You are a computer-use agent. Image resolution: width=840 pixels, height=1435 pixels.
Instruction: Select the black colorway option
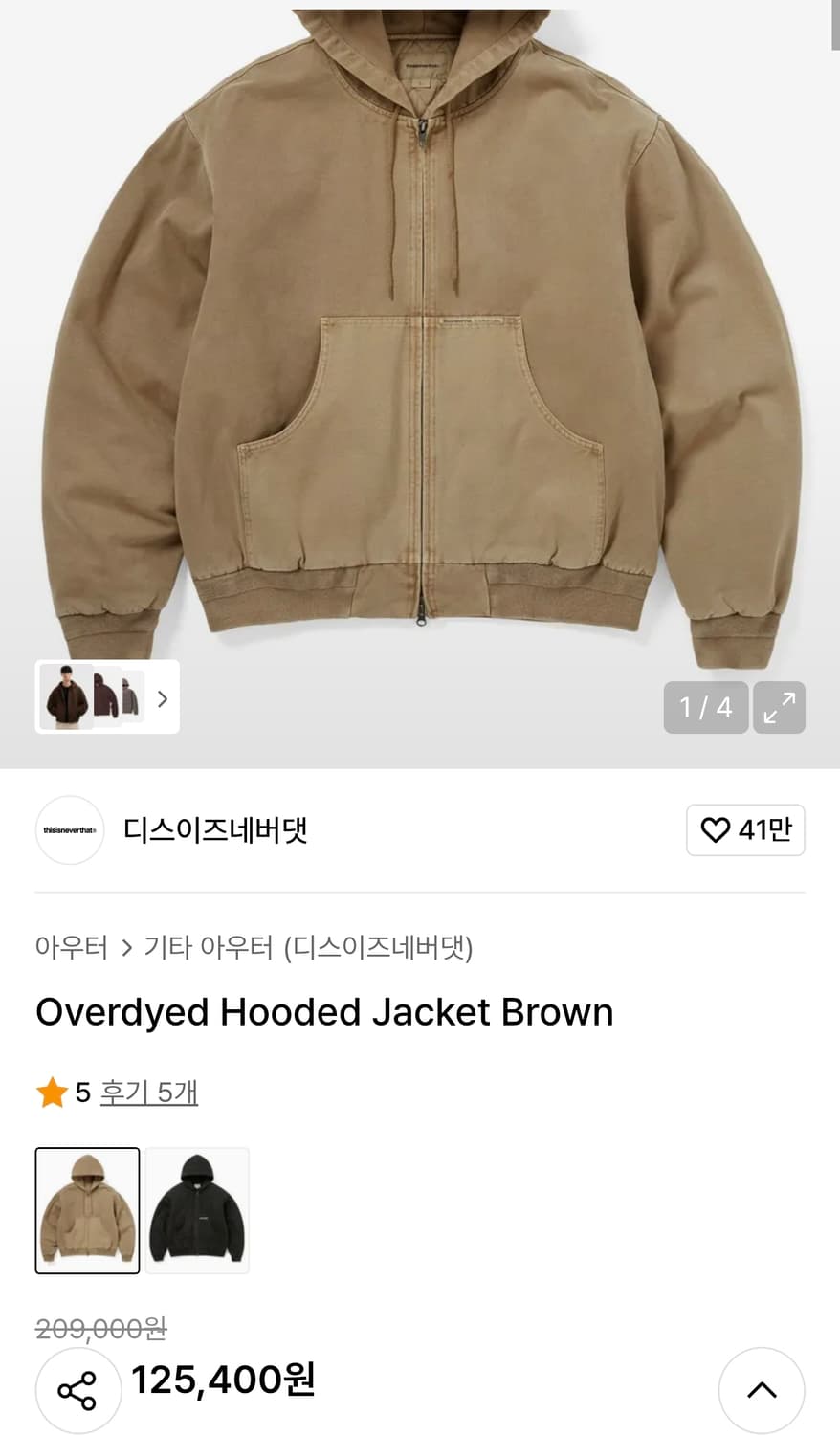197,1210
